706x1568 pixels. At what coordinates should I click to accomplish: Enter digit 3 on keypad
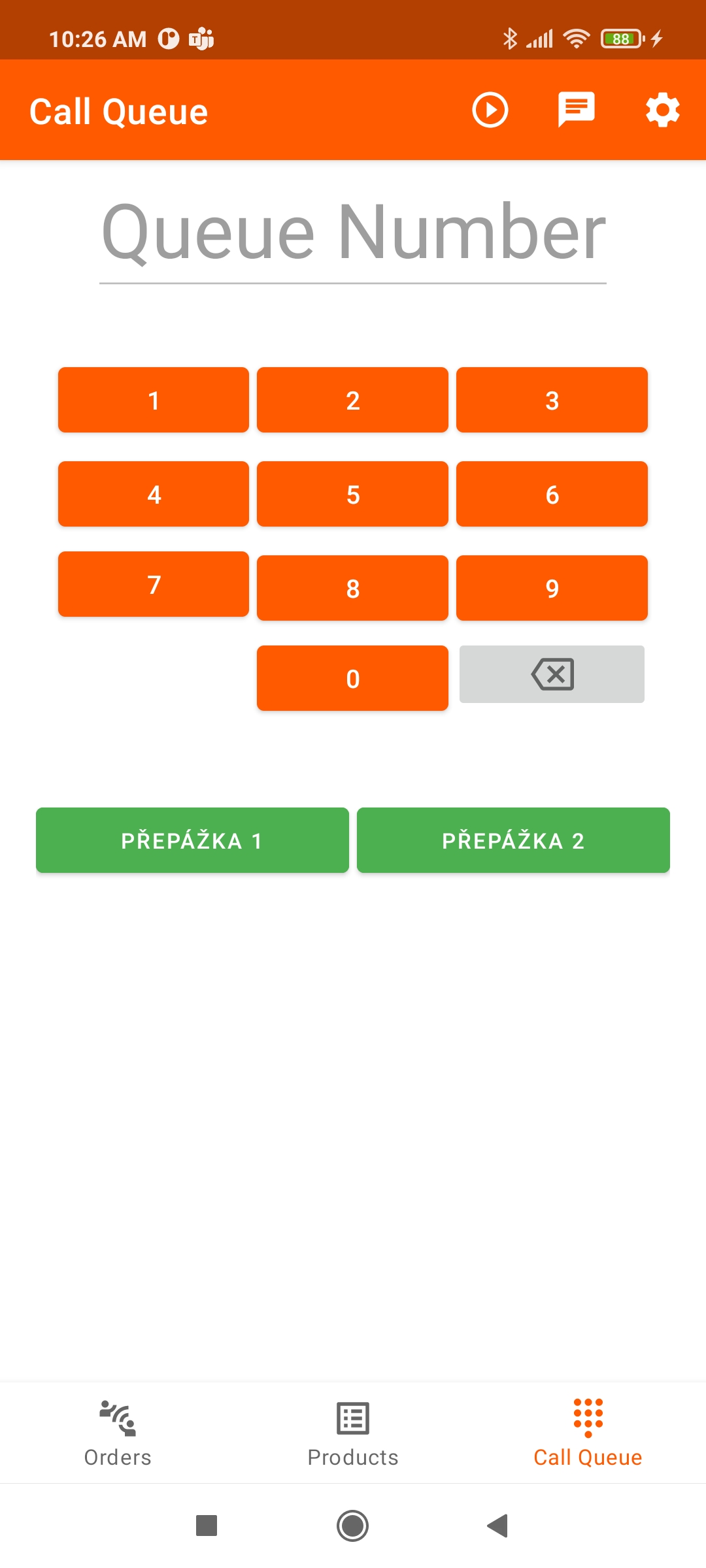(x=552, y=400)
